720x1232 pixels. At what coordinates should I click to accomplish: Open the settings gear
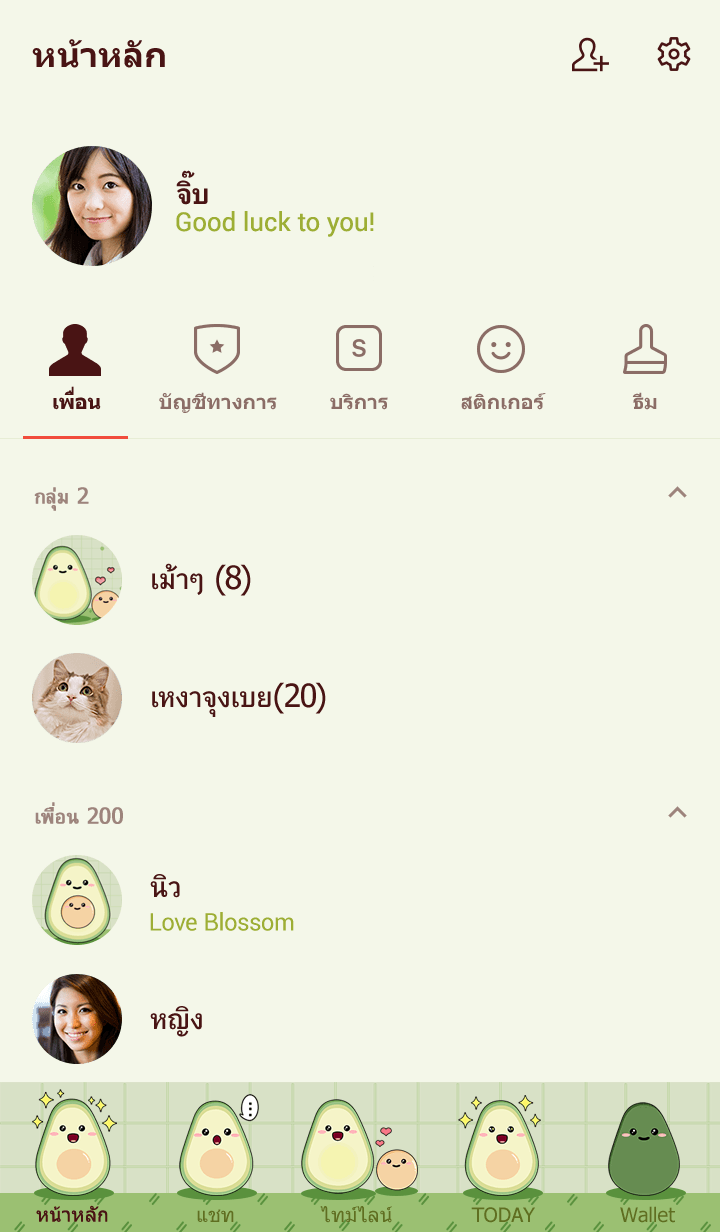tap(674, 55)
